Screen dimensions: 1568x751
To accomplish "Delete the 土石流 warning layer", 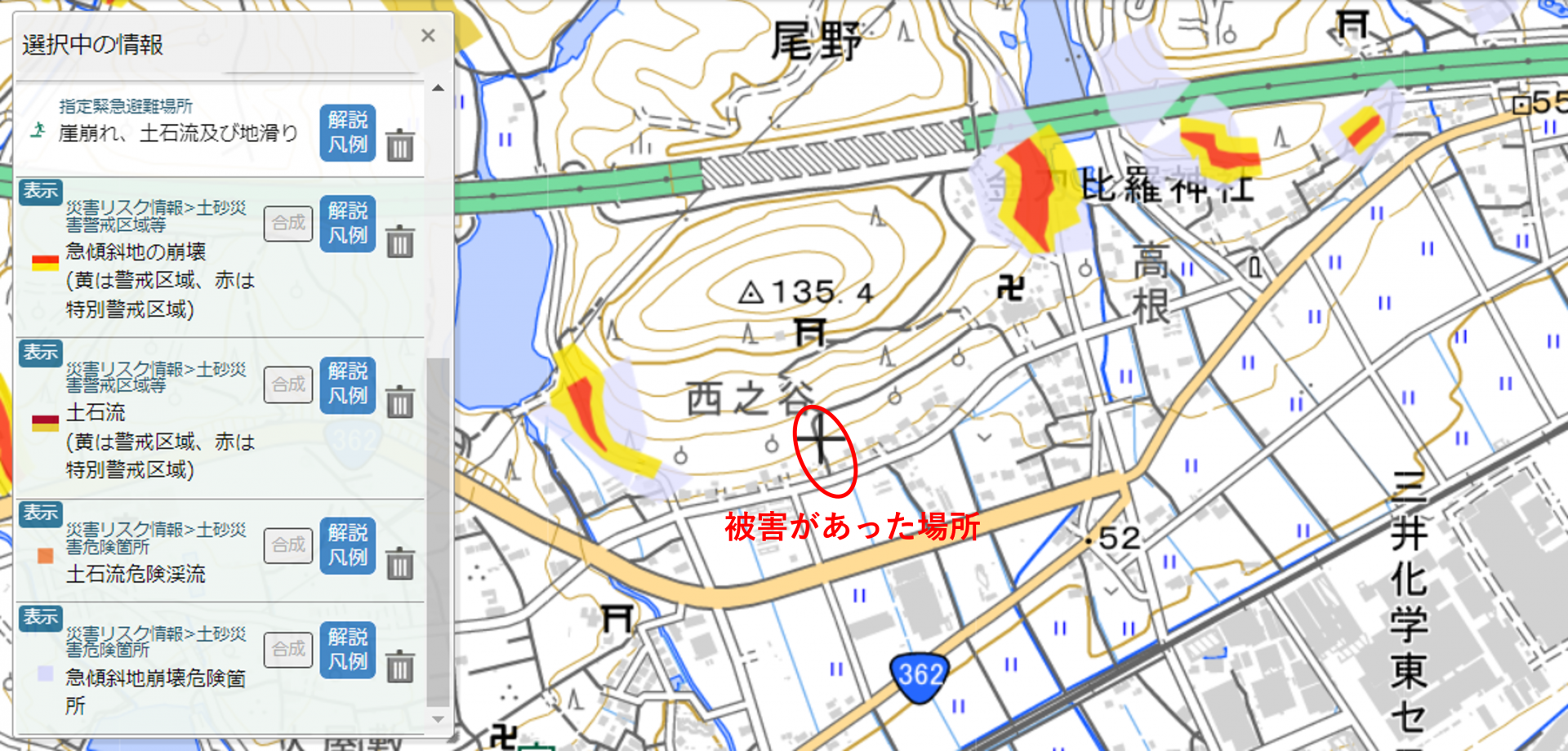I will click(399, 402).
